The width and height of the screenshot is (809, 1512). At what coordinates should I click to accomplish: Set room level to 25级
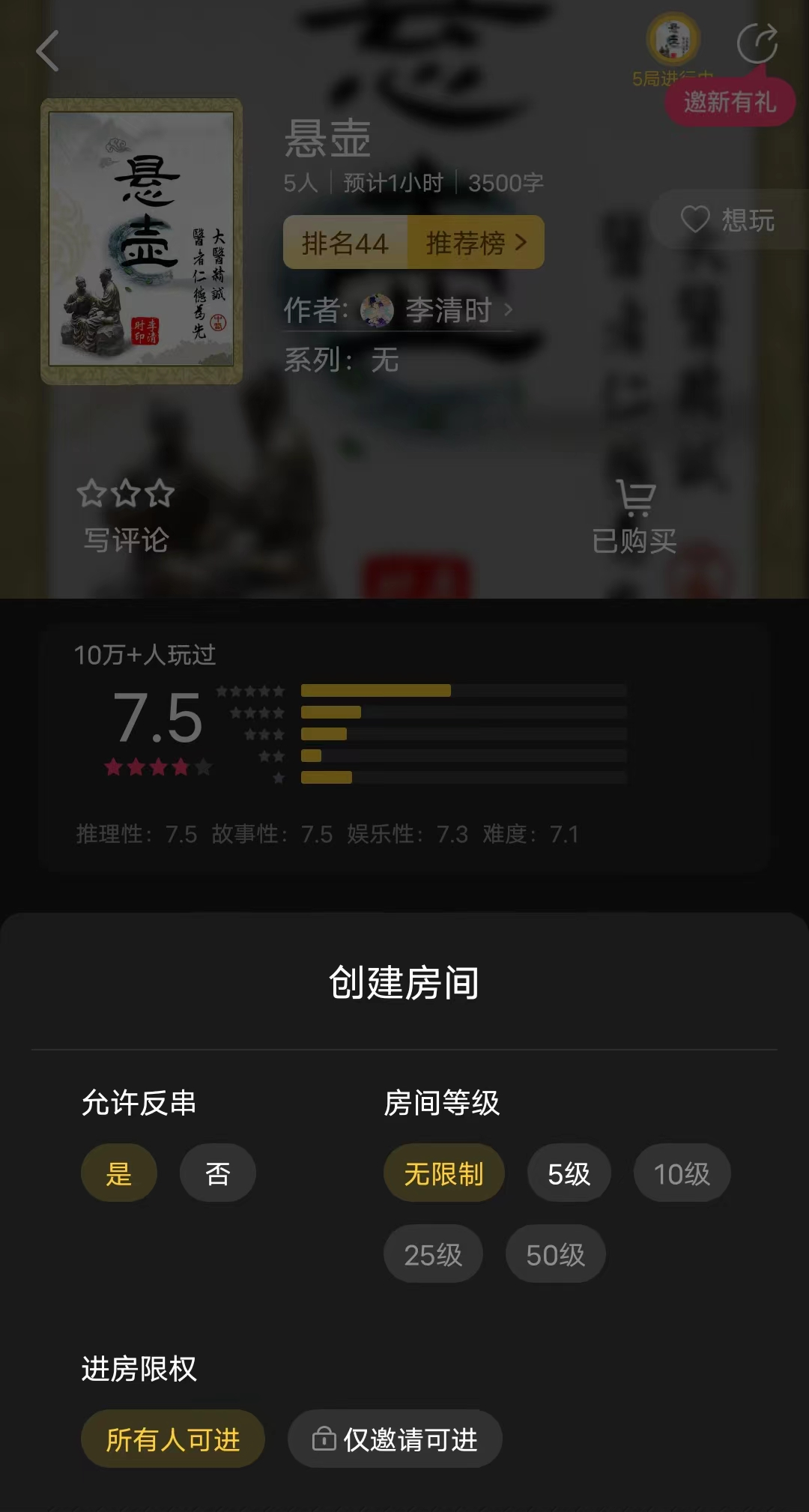point(433,1254)
